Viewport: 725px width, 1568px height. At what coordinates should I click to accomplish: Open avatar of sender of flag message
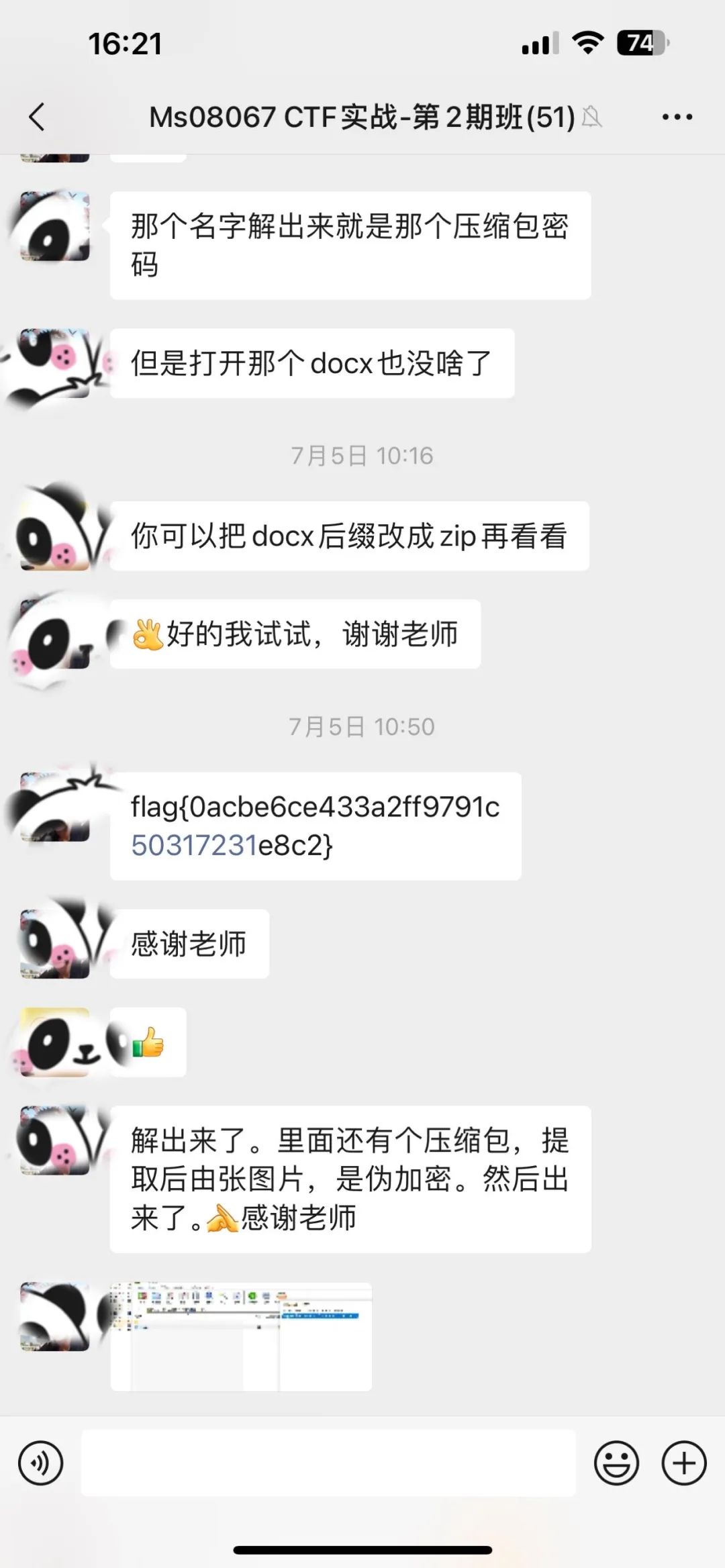click(55, 807)
